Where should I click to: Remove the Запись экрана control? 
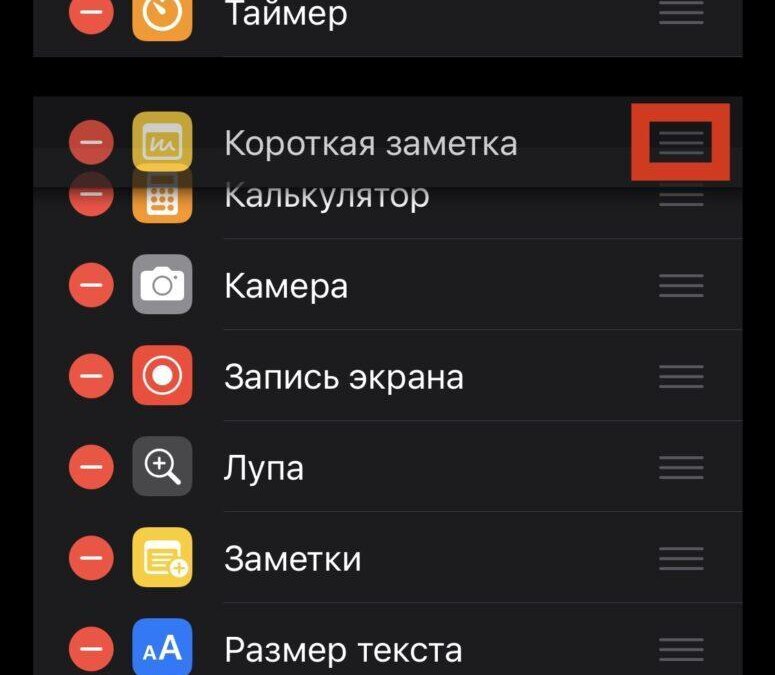tap(90, 377)
